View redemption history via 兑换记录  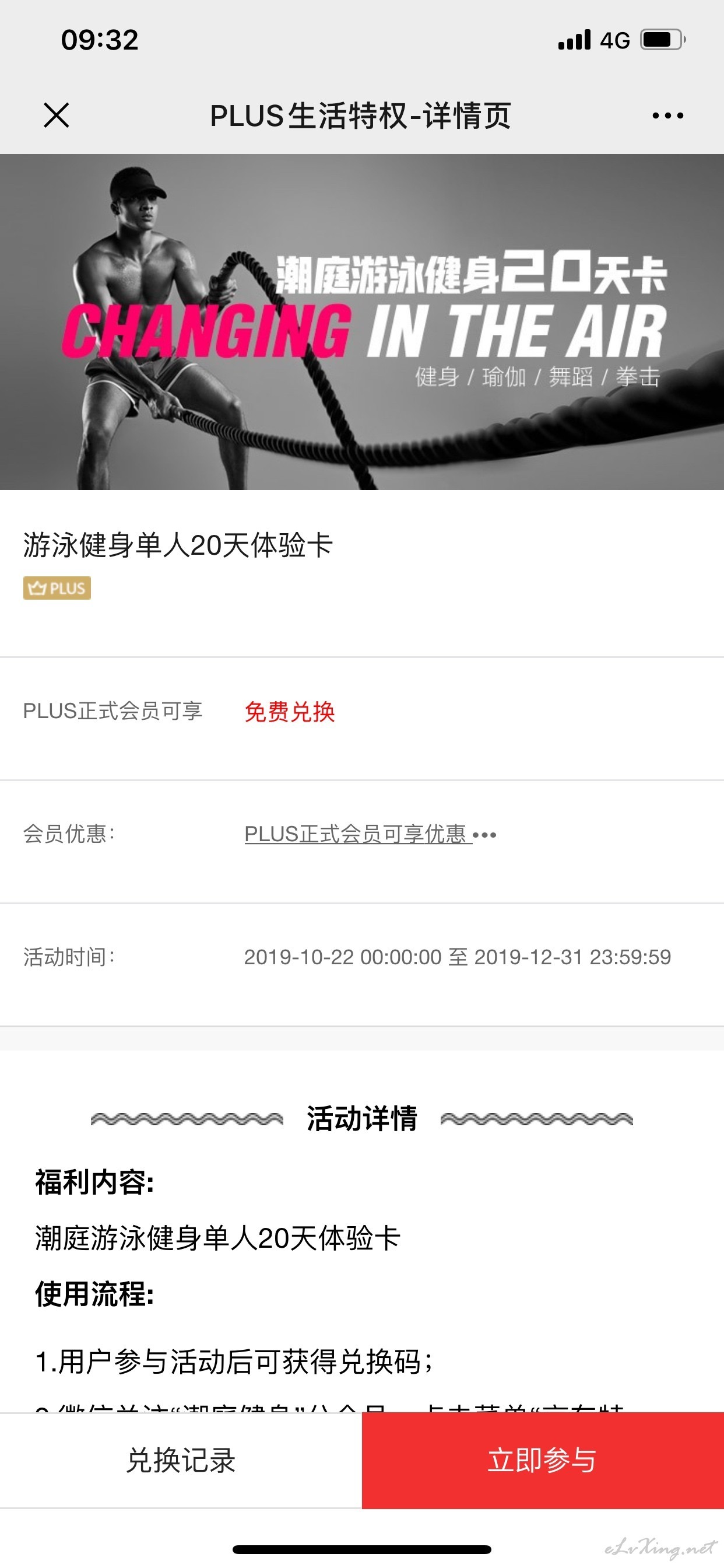coord(181,1460)
